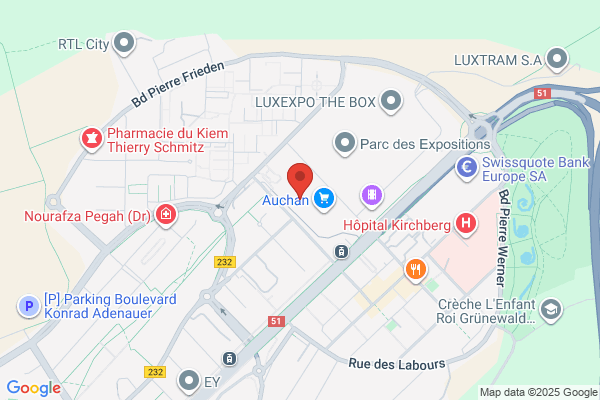Tap the EY place marker
The height and width of the screenshot is (400, 600).
coord(189,381)
